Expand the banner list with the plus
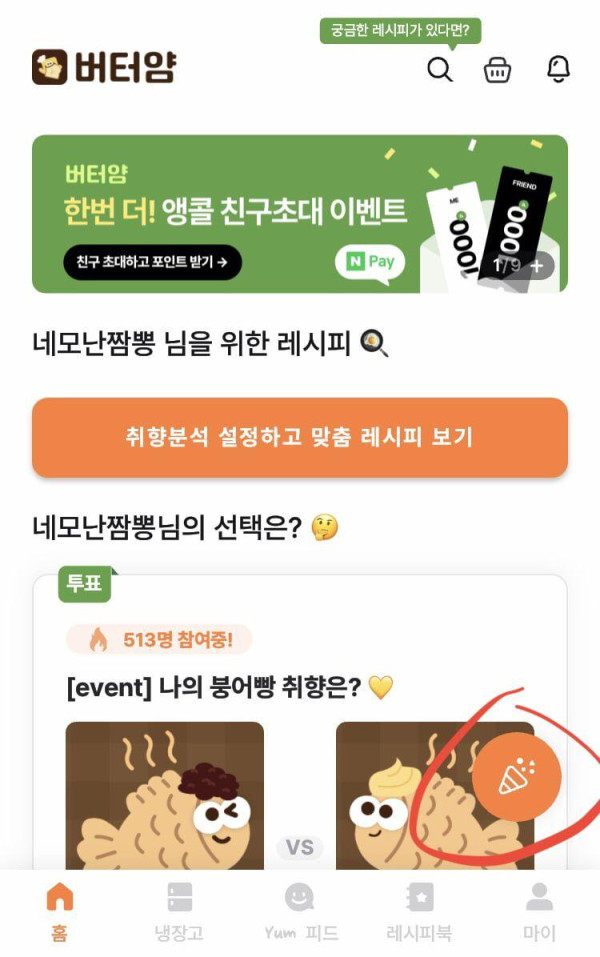600x957 pixels. [537, 266]
